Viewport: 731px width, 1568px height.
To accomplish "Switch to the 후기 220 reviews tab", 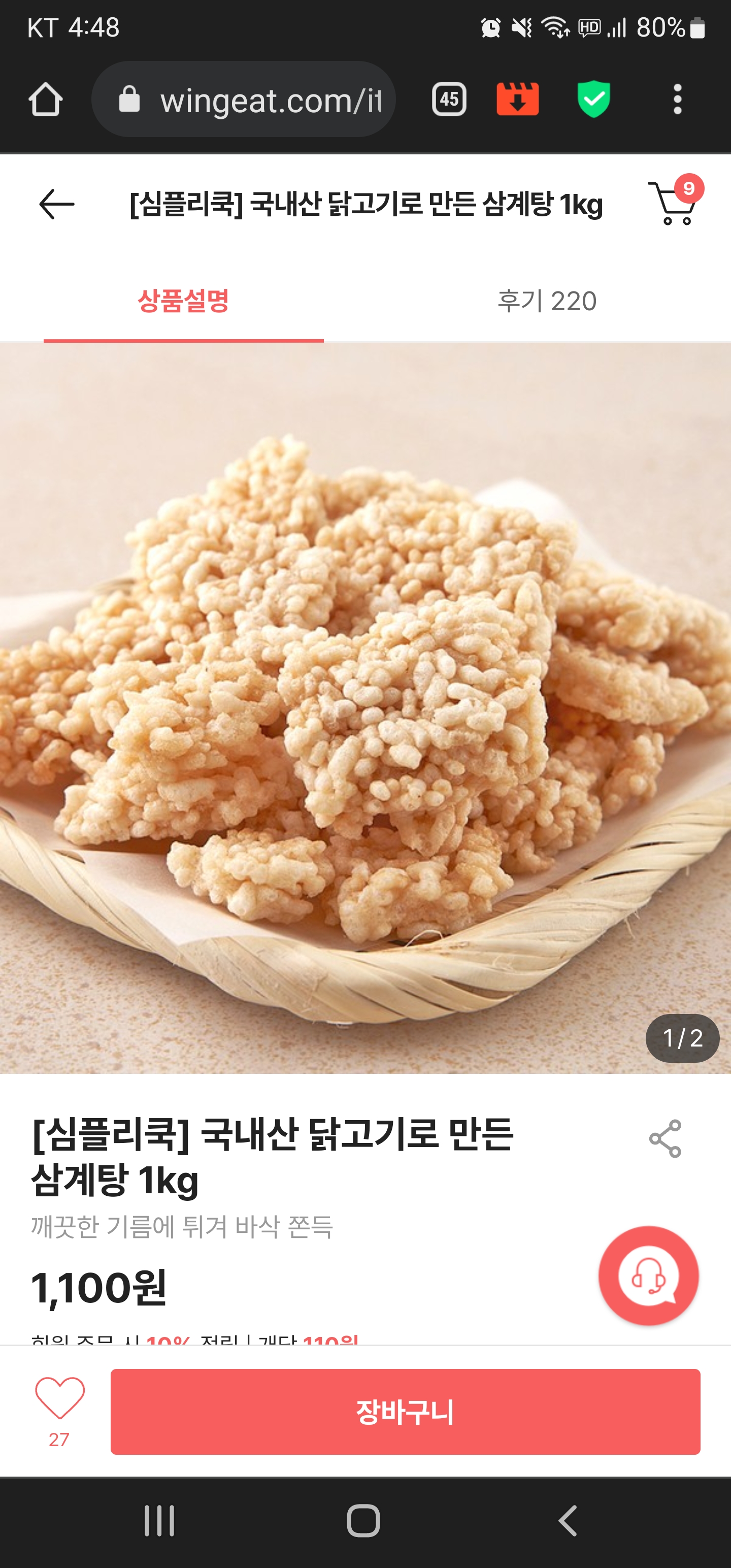I will point(547,301).
